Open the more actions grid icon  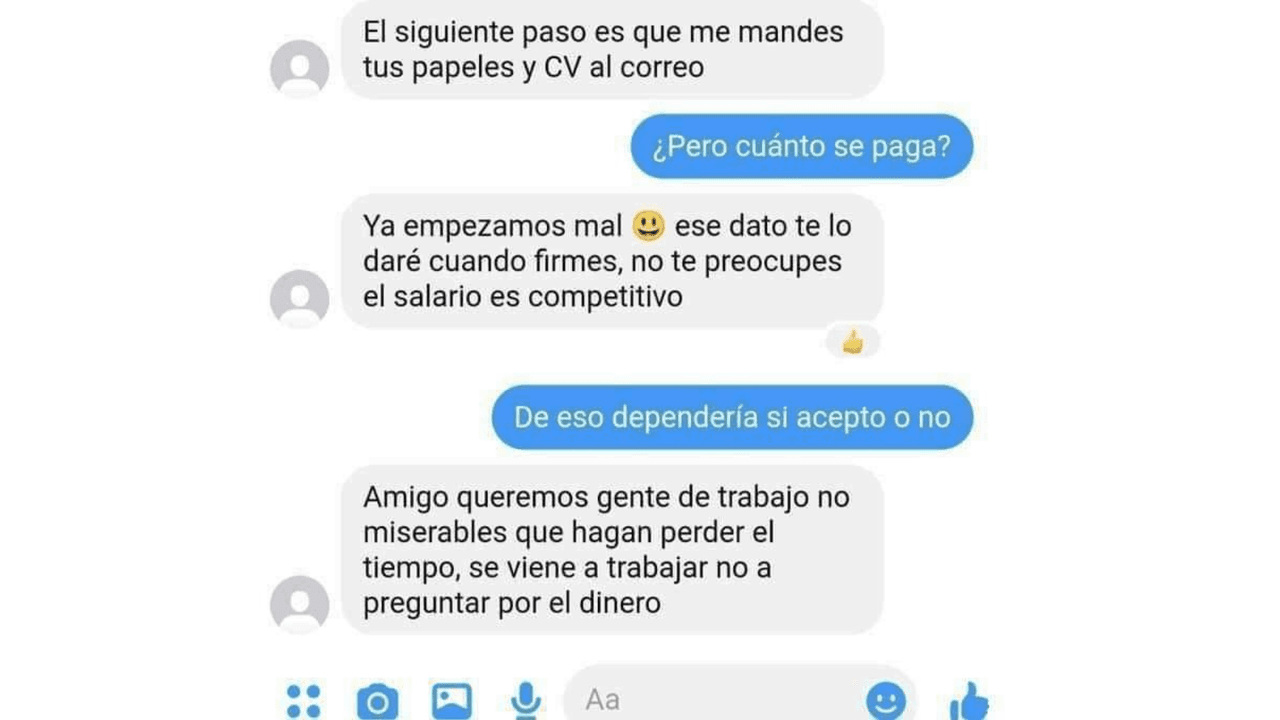tap(303, 700)
